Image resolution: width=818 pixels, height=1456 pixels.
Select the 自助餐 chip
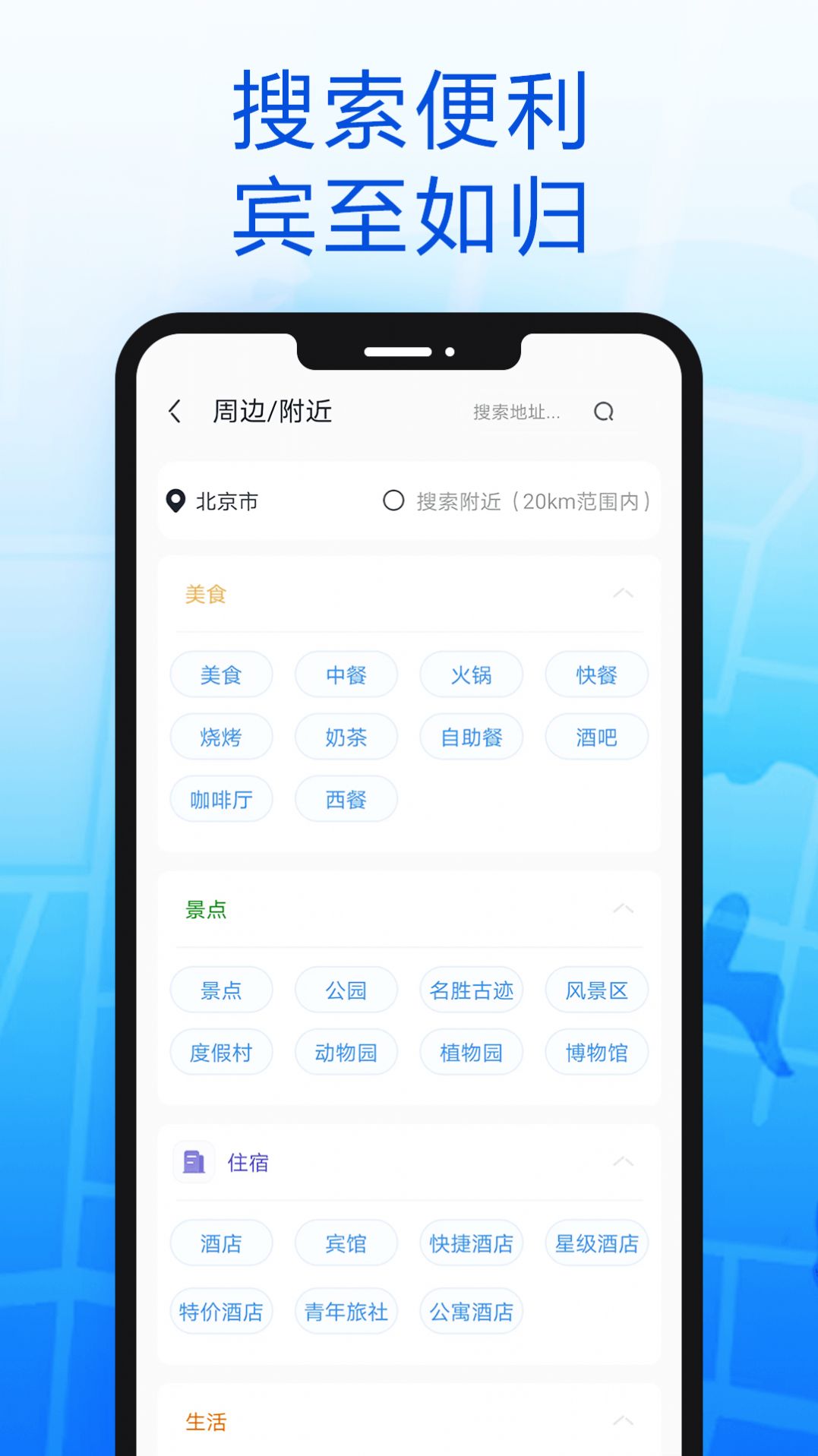tap(471, 737)
